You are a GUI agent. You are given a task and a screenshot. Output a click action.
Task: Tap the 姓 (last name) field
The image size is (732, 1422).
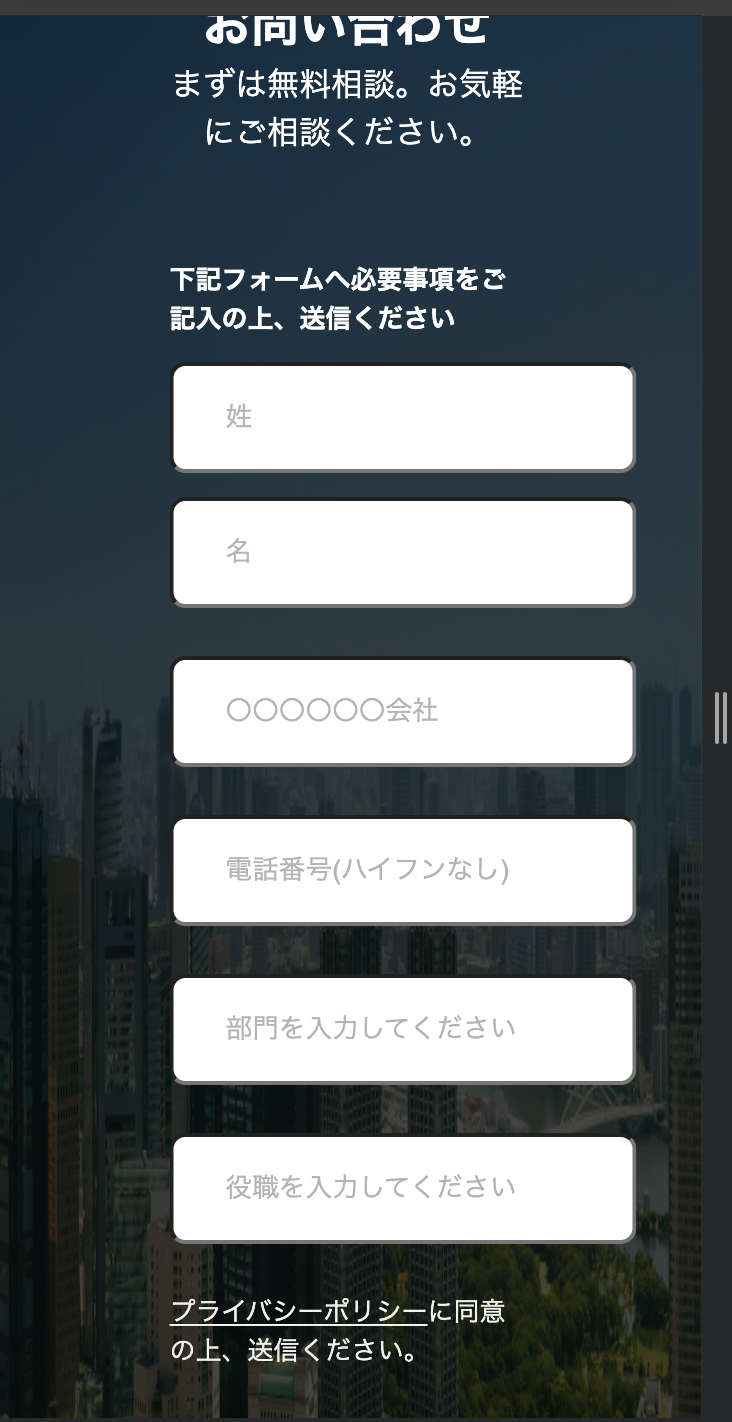(x=403, y=417)
